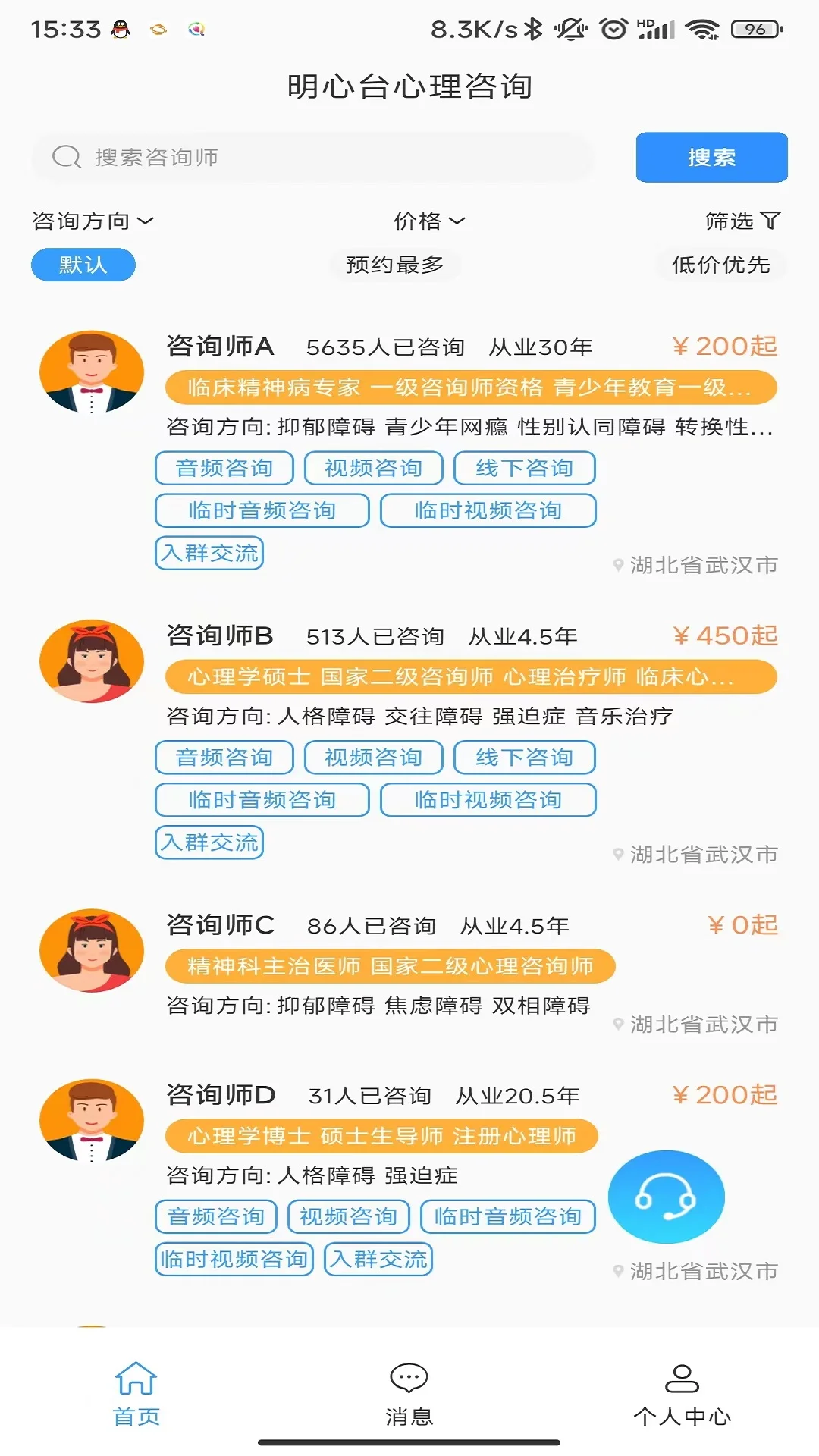Image resolution: width=819 pixels, height=1456 pixels.
Task: Click the 搜索咨询师 input field
Action: click(303, 157)
